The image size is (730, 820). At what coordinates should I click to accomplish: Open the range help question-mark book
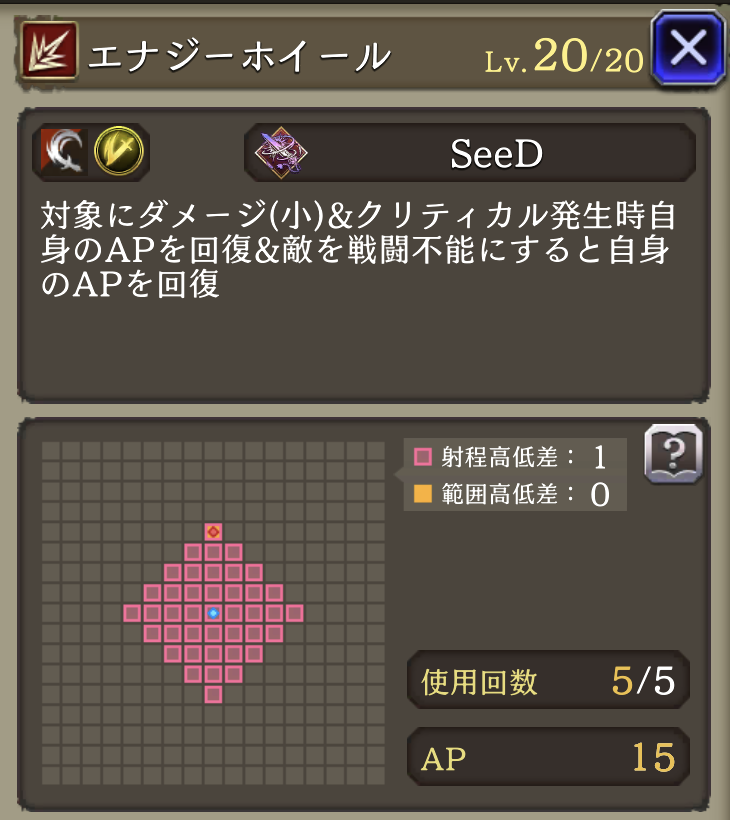(x=673, y=455)
